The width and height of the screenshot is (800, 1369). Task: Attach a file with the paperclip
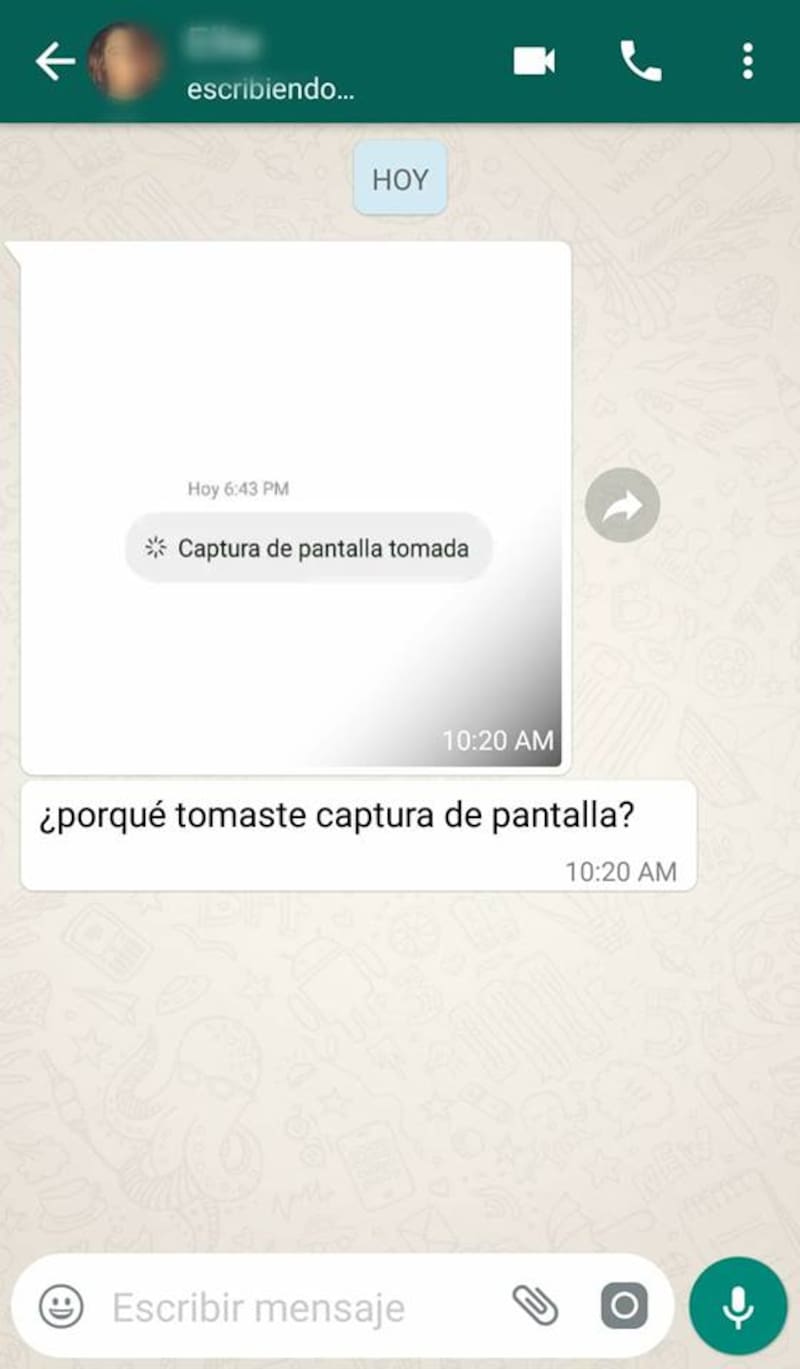(535, 1305)
